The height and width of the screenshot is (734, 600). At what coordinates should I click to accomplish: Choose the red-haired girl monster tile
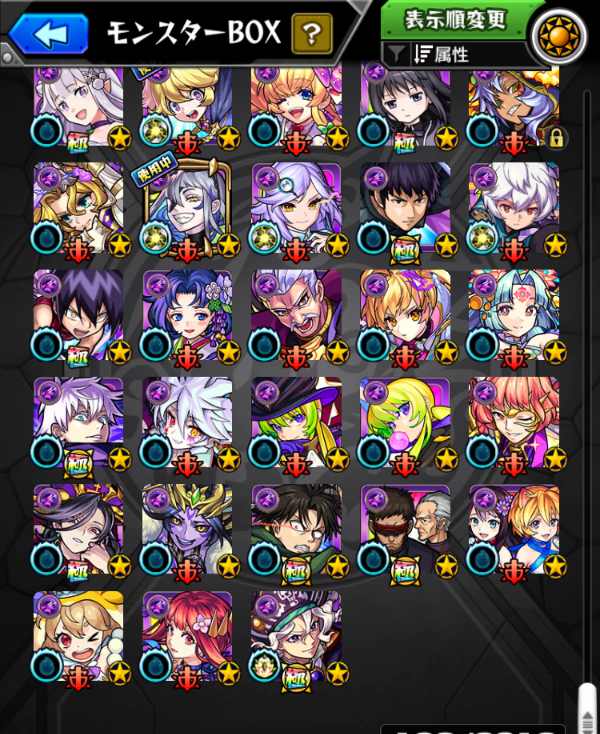coord(187,637)
